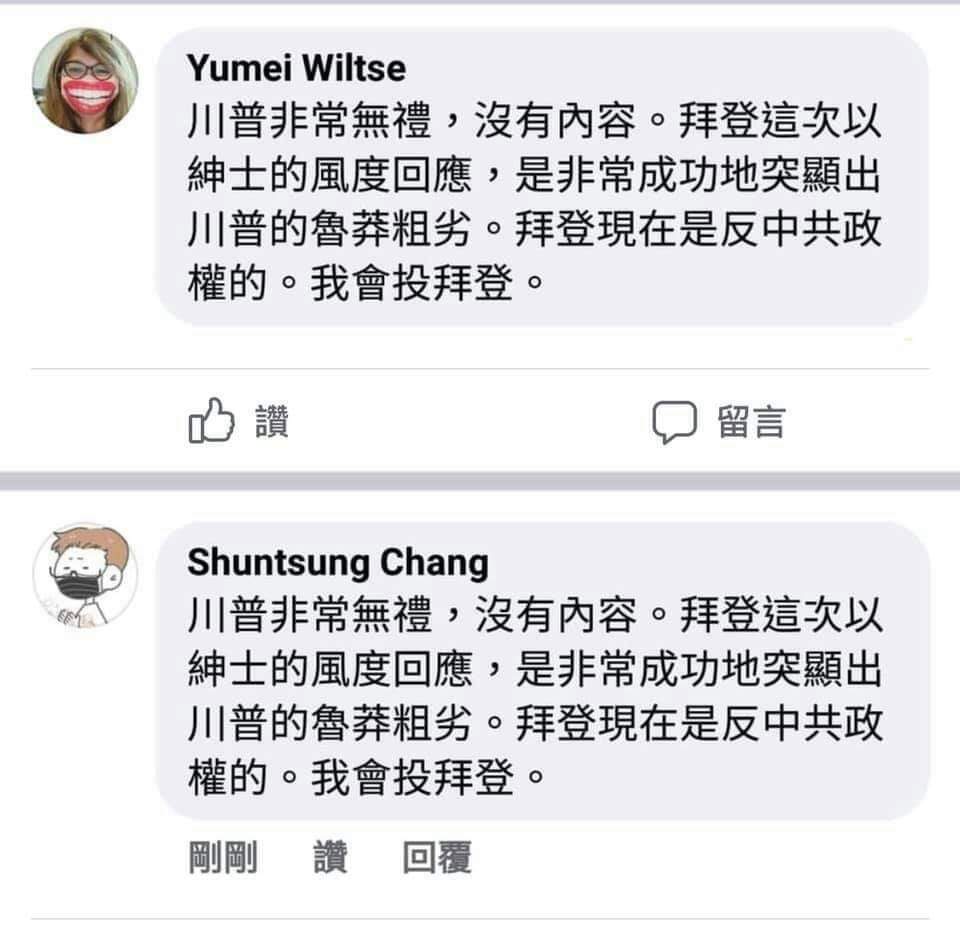
Task: Like Yumei Wiltse's post
Action: [x=238, y=422]
